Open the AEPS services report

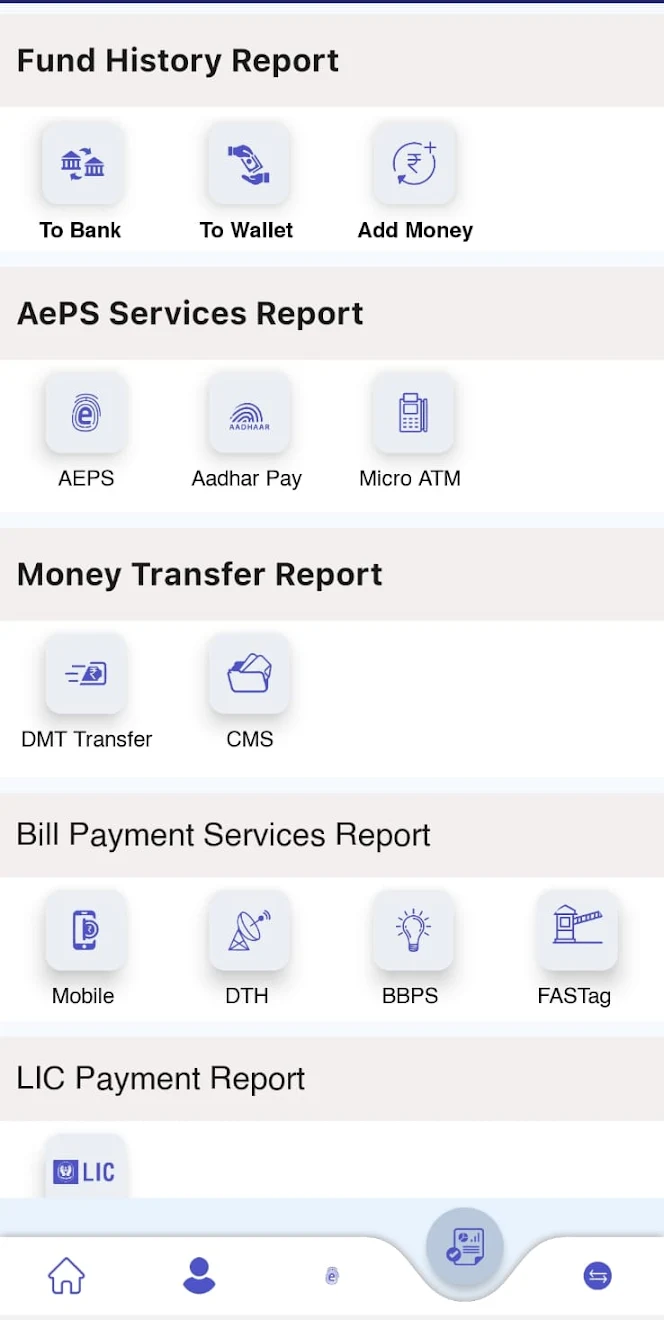pos(86,414)
